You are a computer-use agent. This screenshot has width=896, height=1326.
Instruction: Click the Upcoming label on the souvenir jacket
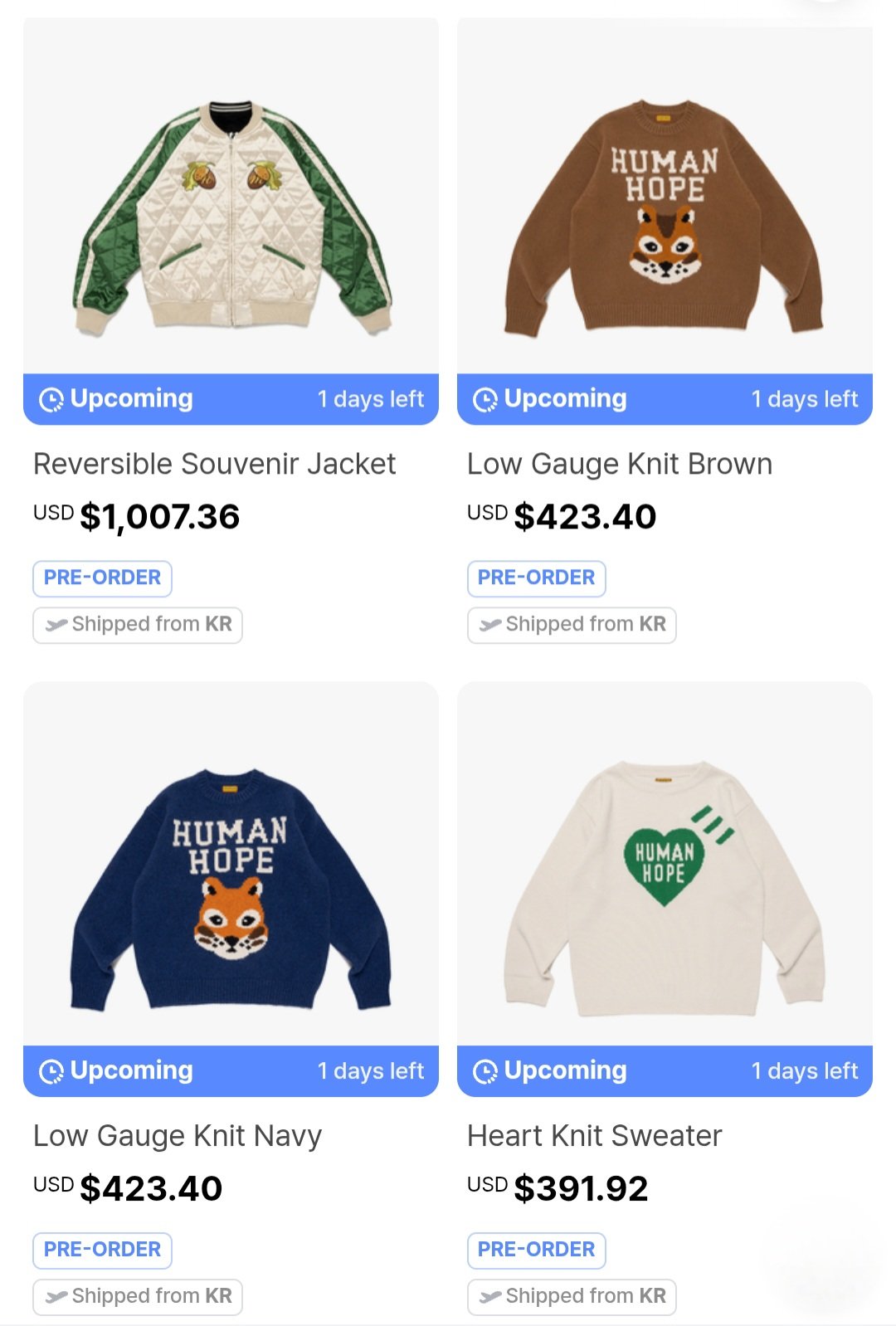click(x=131, y=398)
